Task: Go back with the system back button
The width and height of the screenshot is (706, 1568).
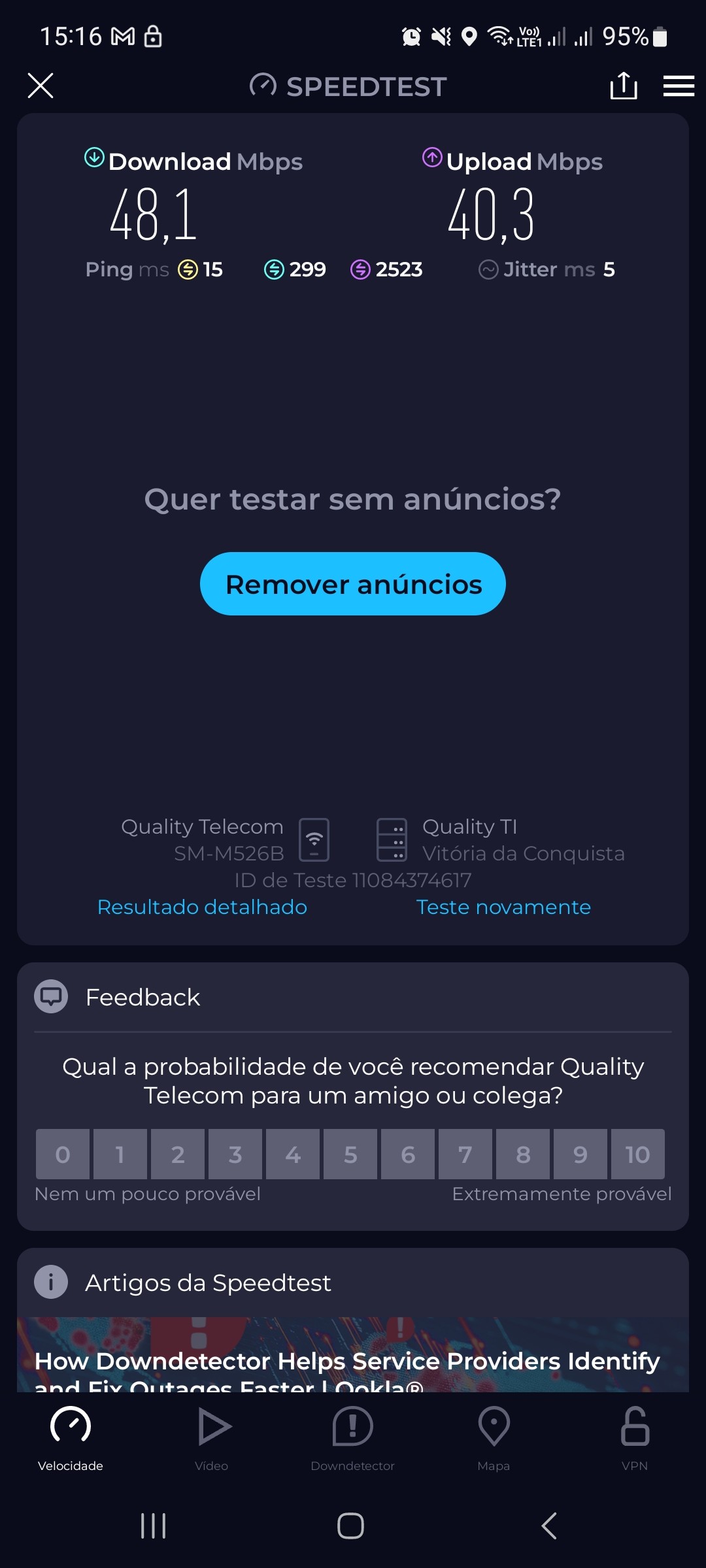Action: pos(549,1526)
